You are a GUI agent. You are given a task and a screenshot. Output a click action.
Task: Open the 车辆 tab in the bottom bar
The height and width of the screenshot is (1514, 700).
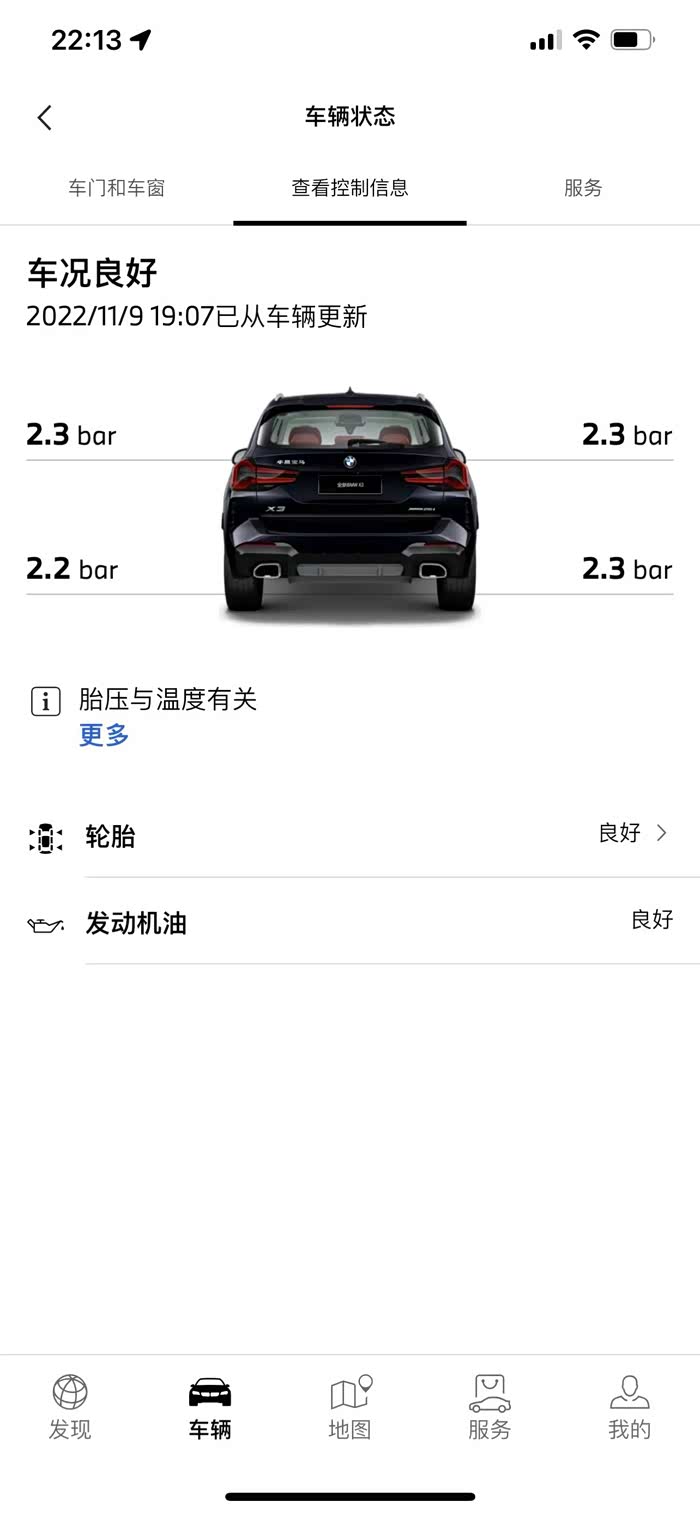pos(210,1407)
